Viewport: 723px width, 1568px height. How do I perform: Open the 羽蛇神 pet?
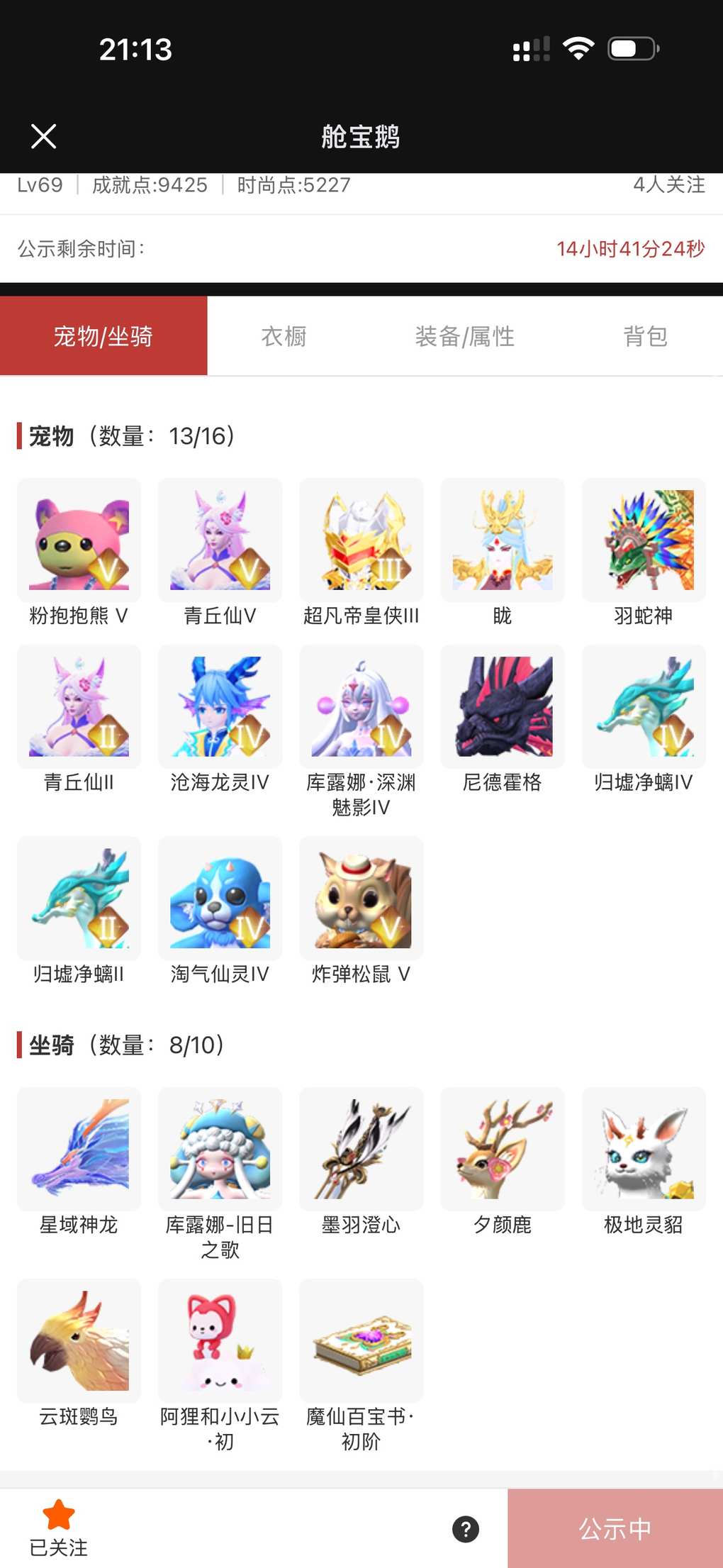(644, 540)
